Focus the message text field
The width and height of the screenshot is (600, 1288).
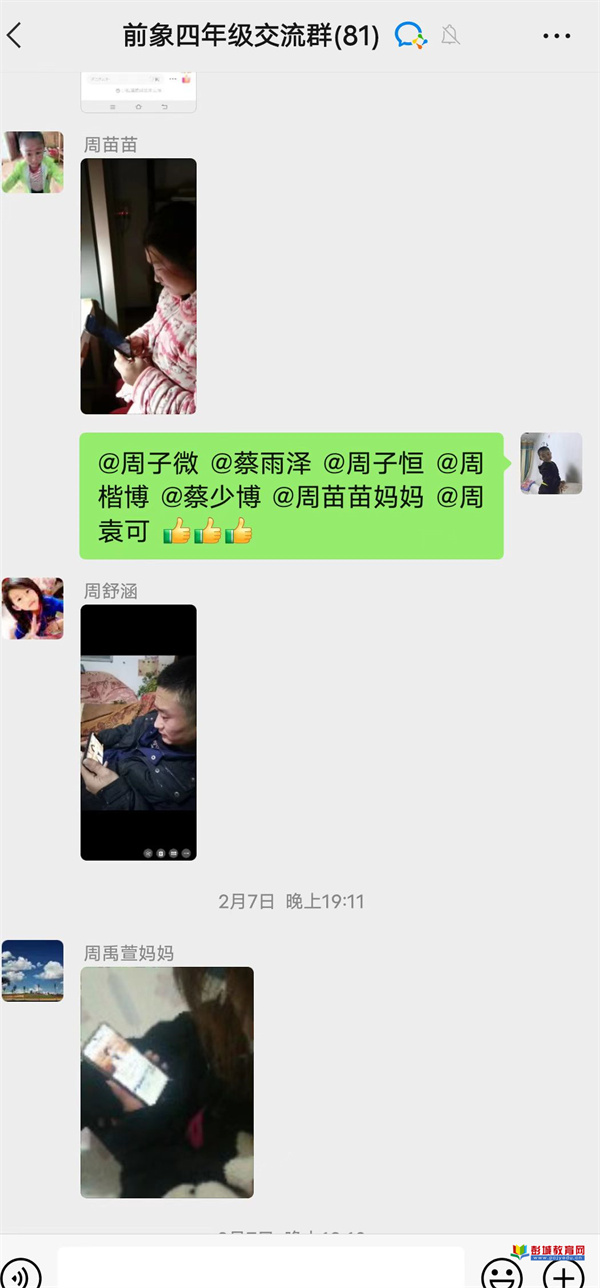pos(260,1268)
